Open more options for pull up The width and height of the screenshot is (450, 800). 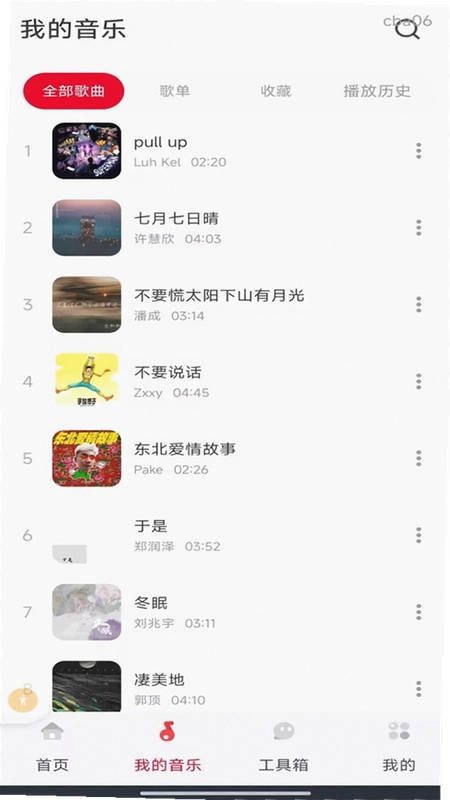(418, 151)
